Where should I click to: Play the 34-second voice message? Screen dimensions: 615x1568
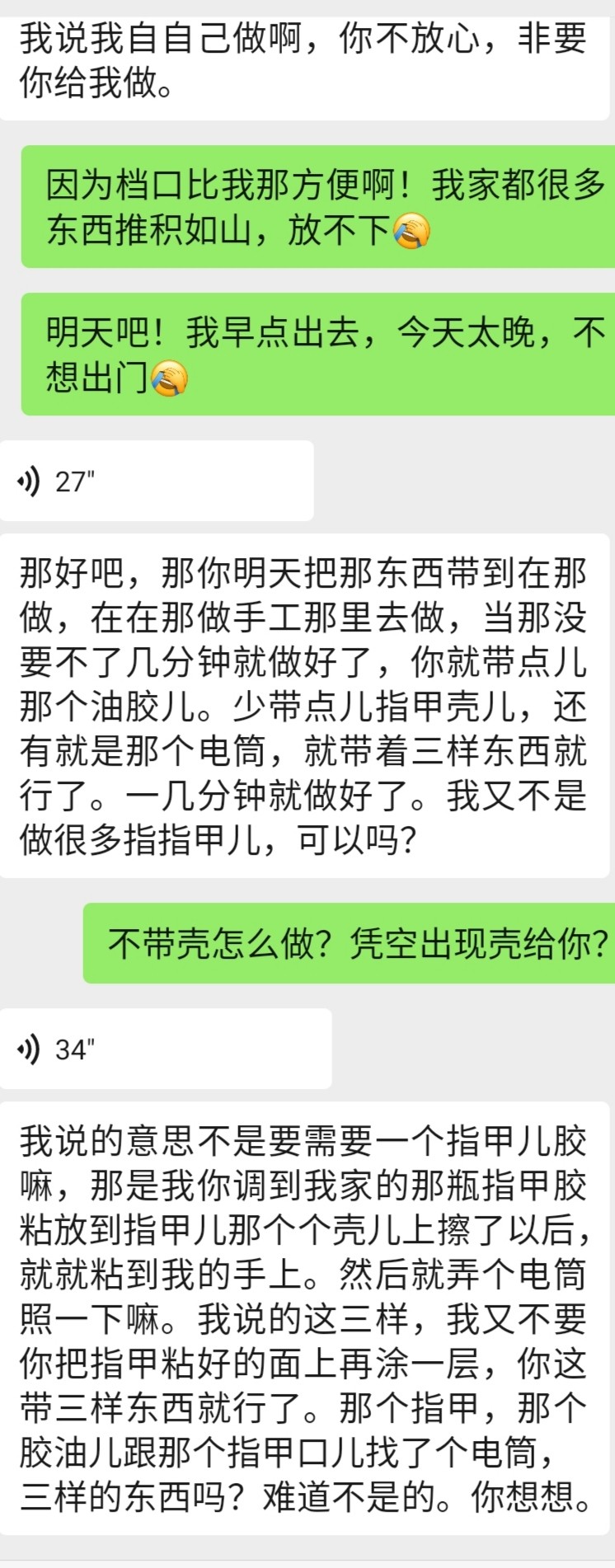point(163,1049)
